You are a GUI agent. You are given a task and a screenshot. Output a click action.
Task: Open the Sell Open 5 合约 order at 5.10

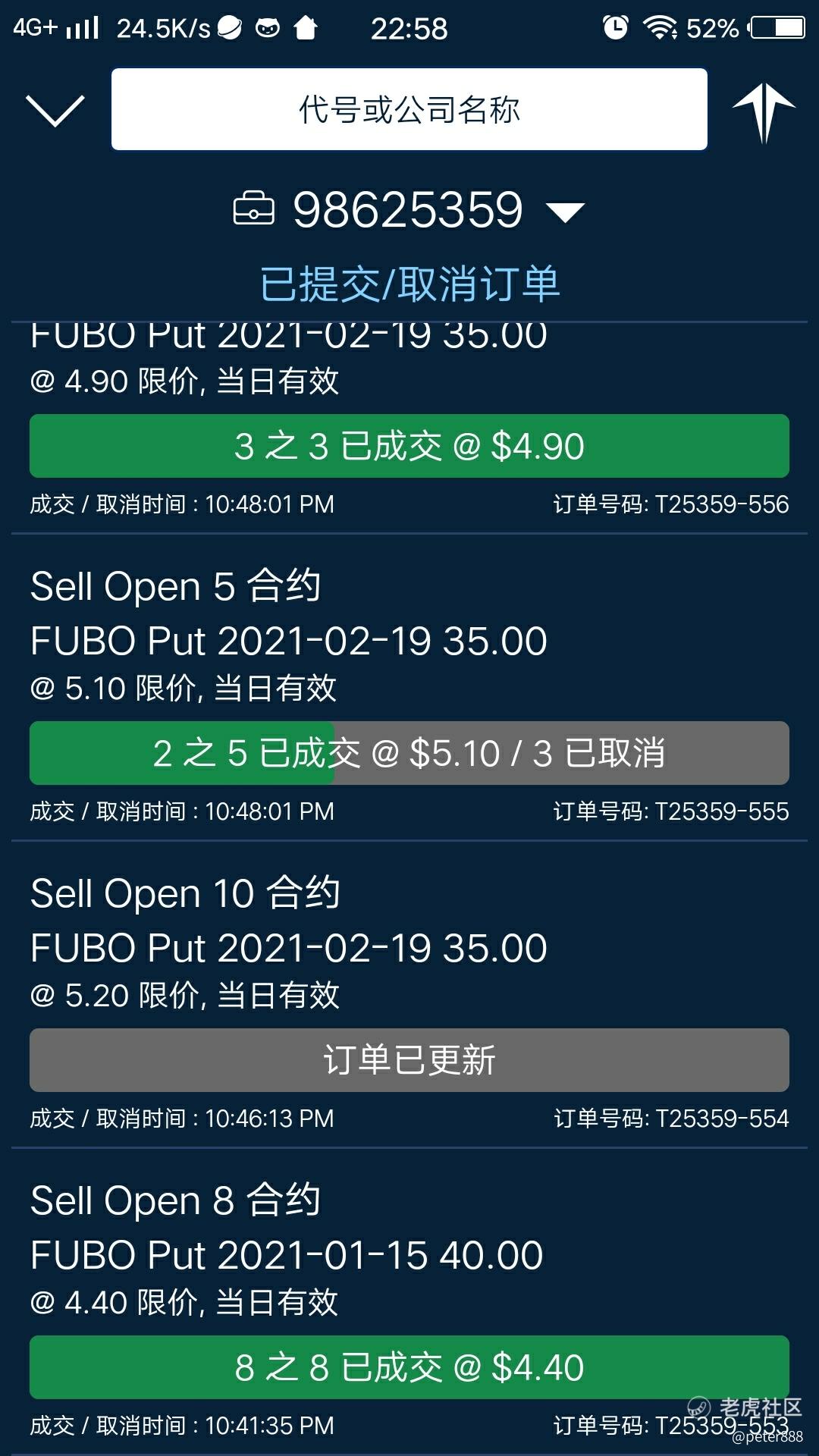(409, 687)
